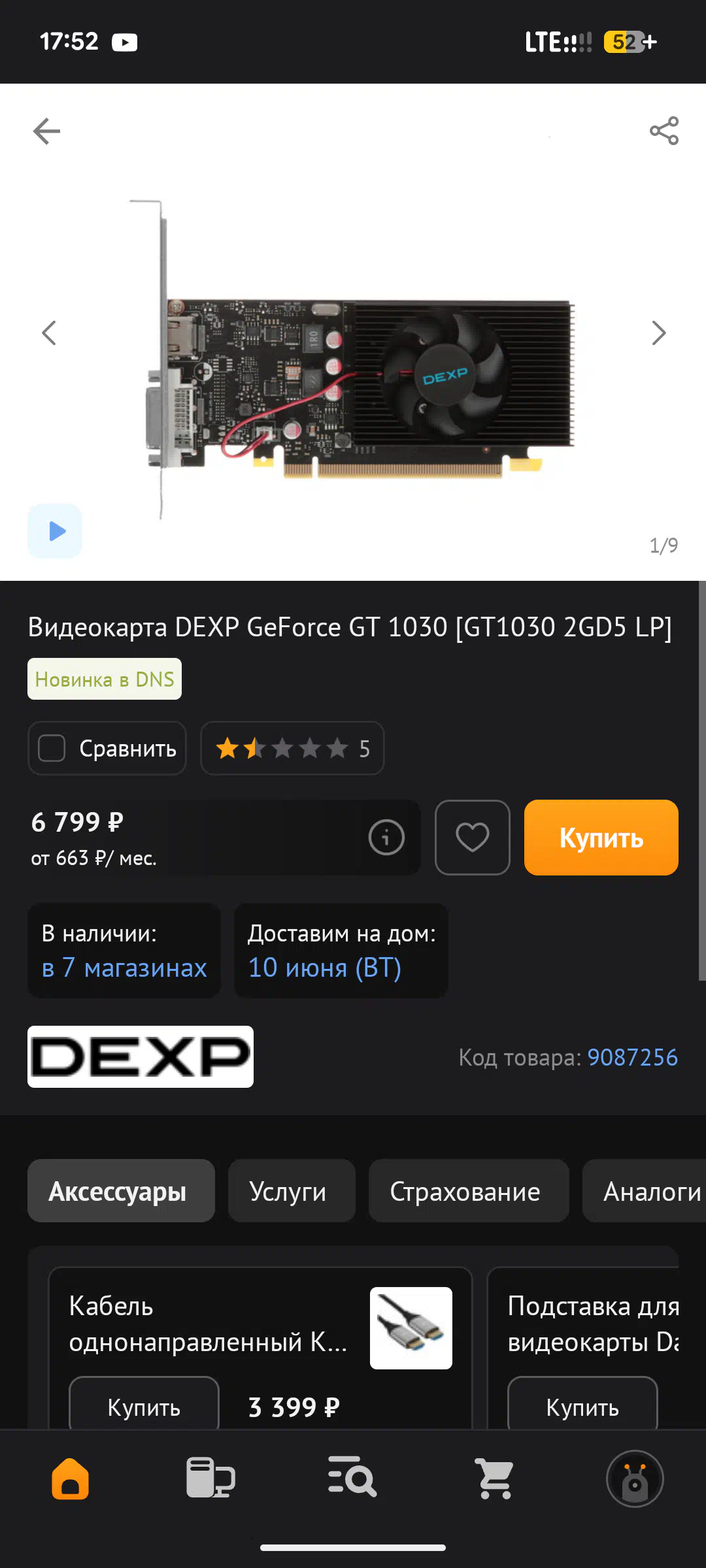
Task: Open the shopping cart
Action: (494, 1478)
